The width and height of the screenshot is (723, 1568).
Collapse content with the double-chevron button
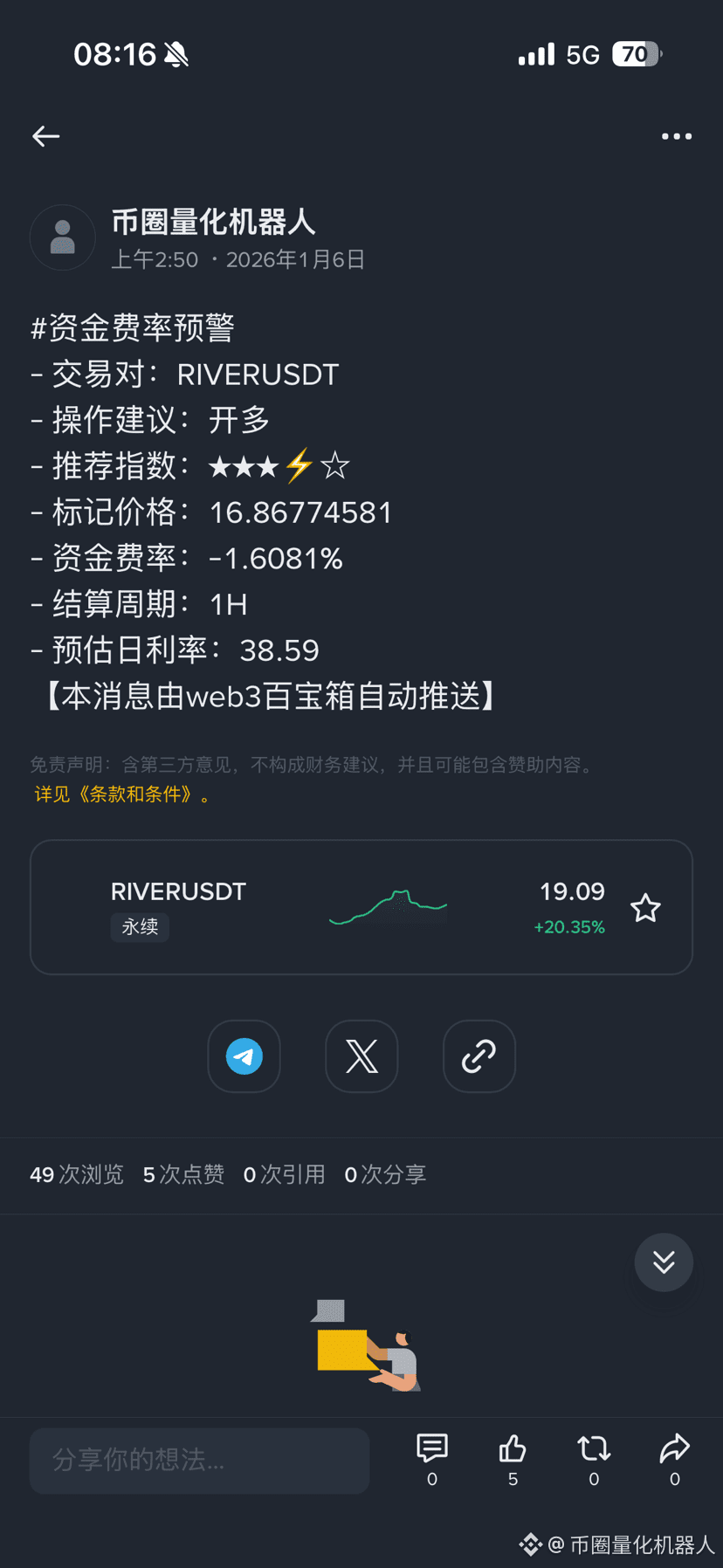[663, 1262]
